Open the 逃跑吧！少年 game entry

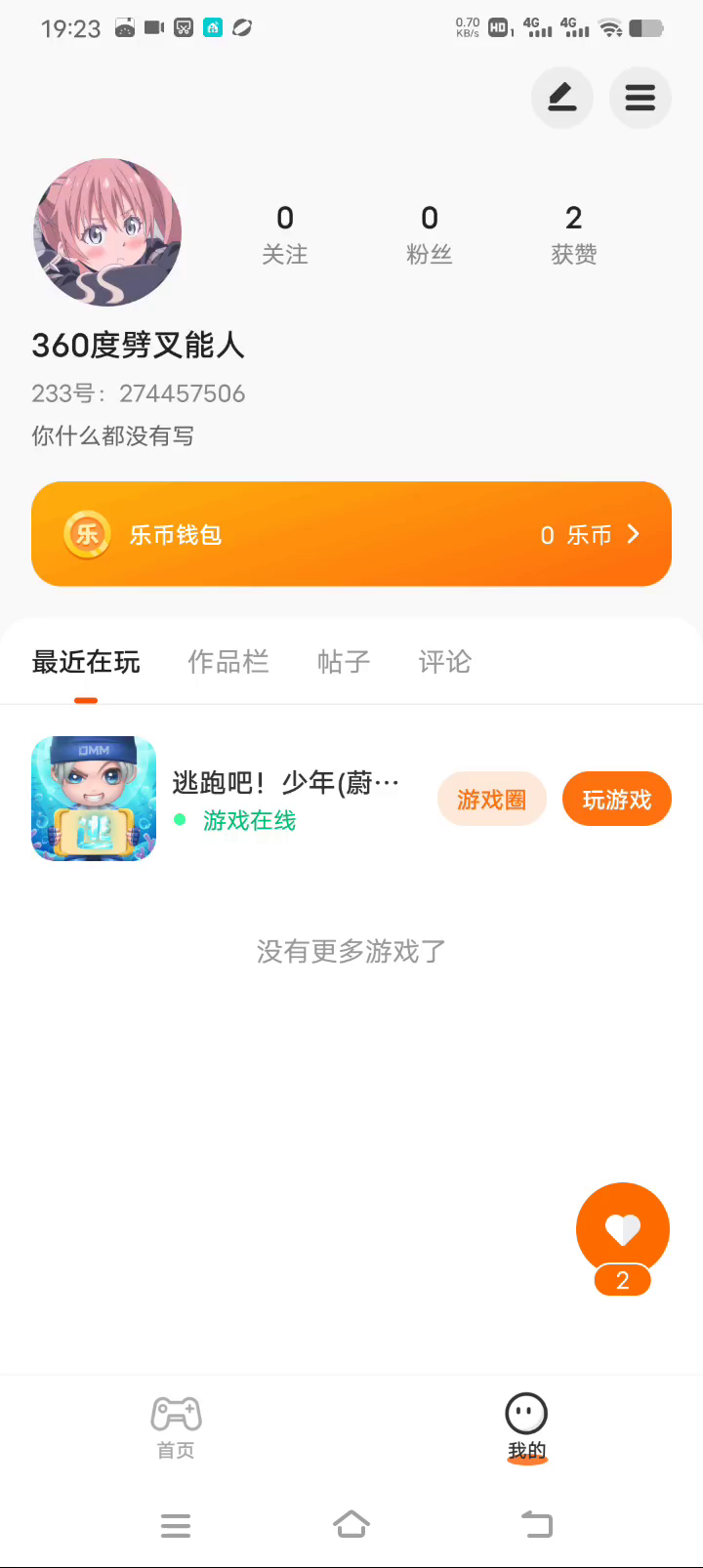pos(285,783)
